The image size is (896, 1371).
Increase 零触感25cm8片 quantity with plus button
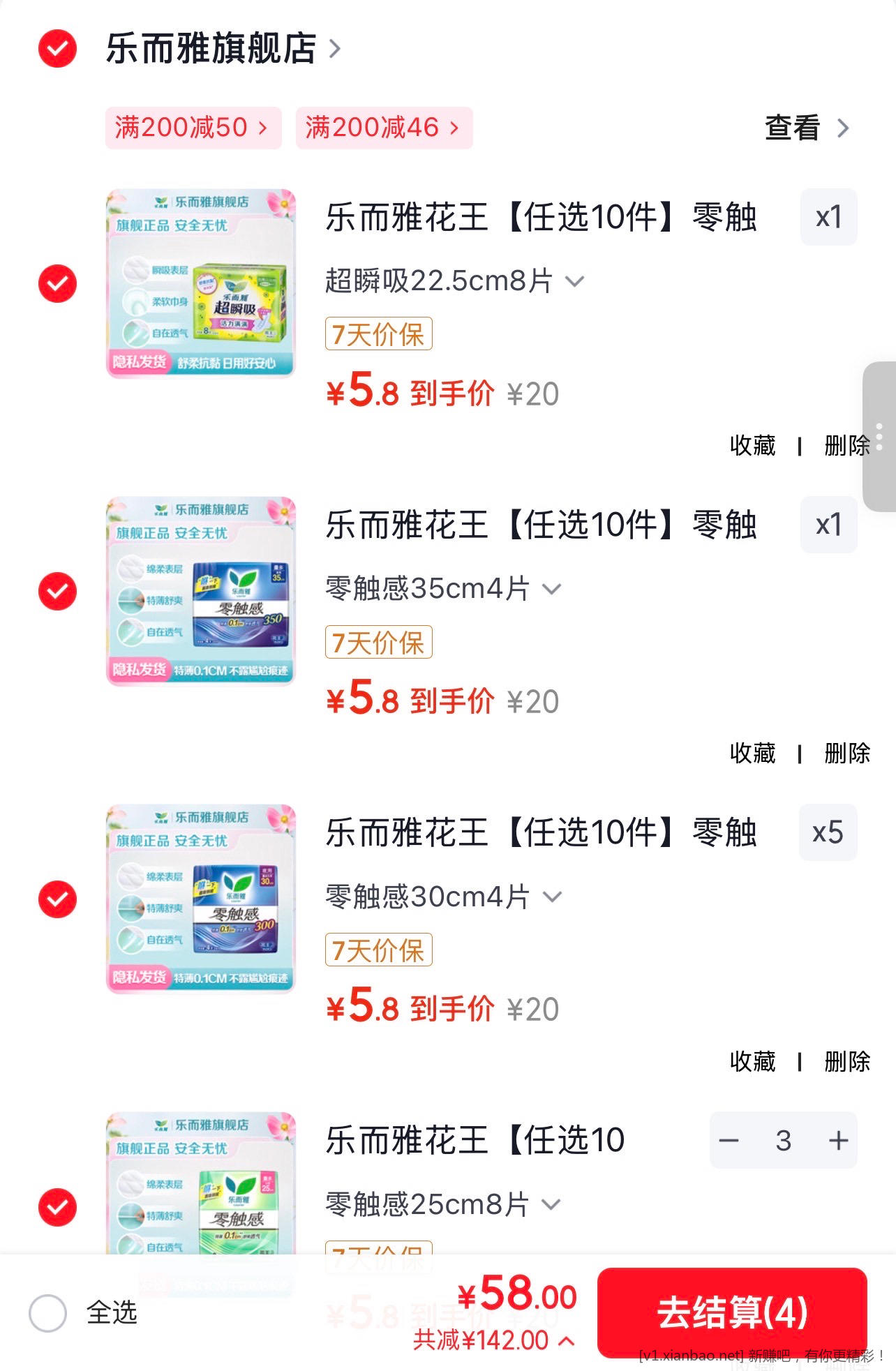click(838, 1140)
